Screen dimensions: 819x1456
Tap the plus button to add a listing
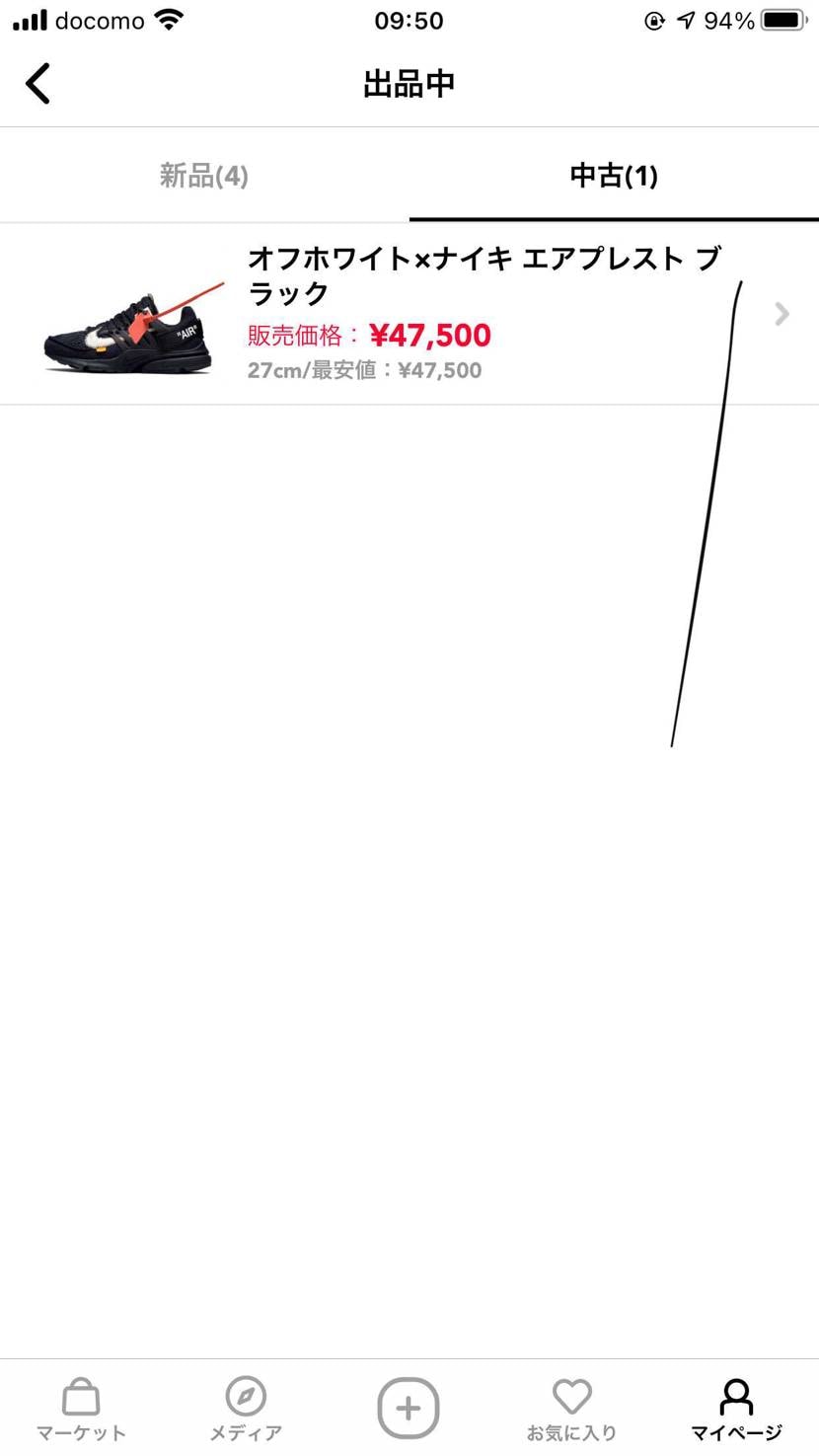[409, 1408]
